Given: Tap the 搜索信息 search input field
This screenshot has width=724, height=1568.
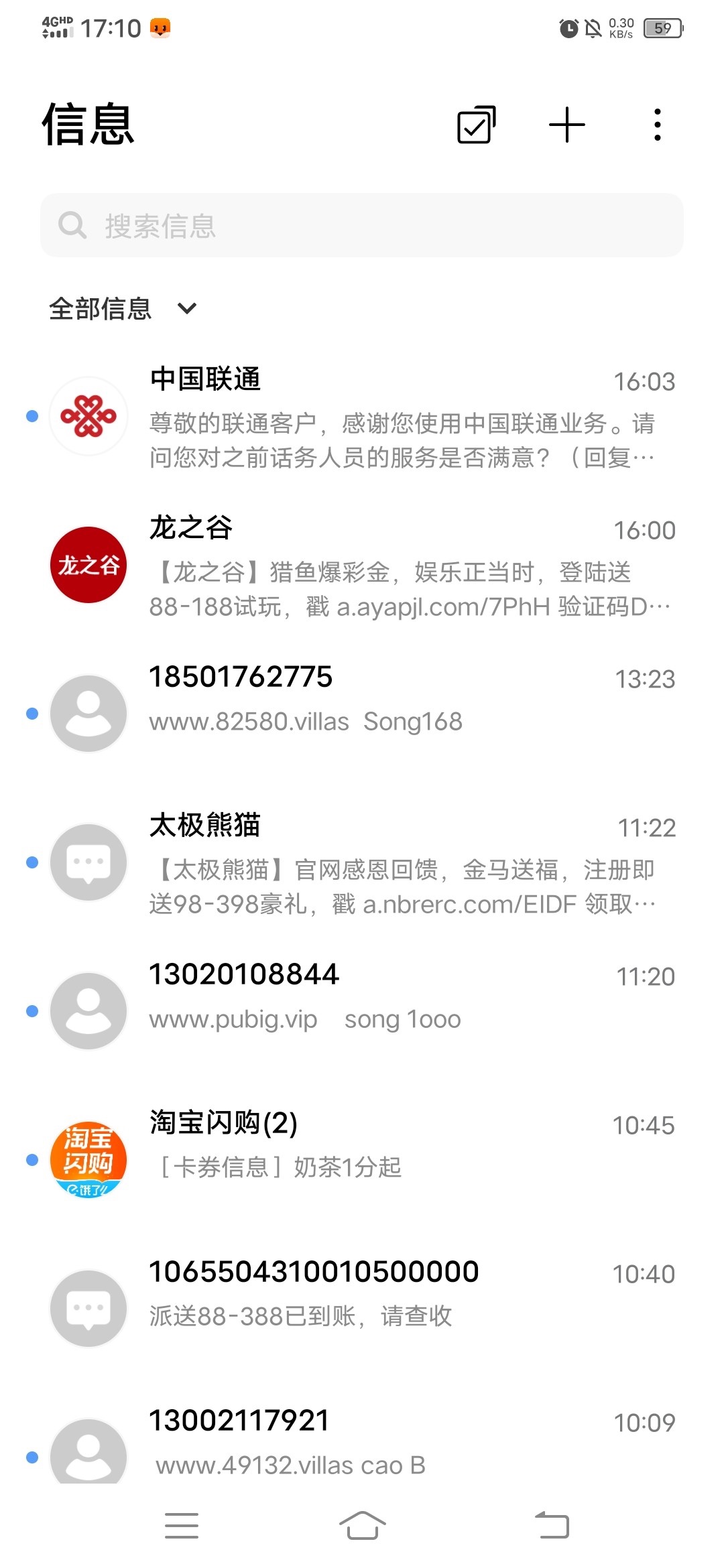Looking at the screenshot, I should (362, 226).
